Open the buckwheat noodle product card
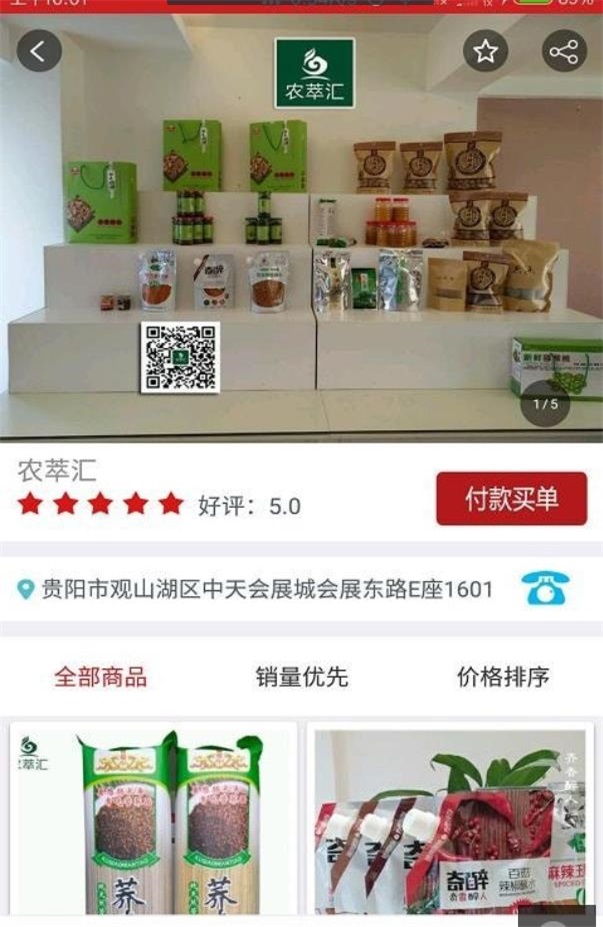This screenshot has width=603, height=927. point(153,820)
